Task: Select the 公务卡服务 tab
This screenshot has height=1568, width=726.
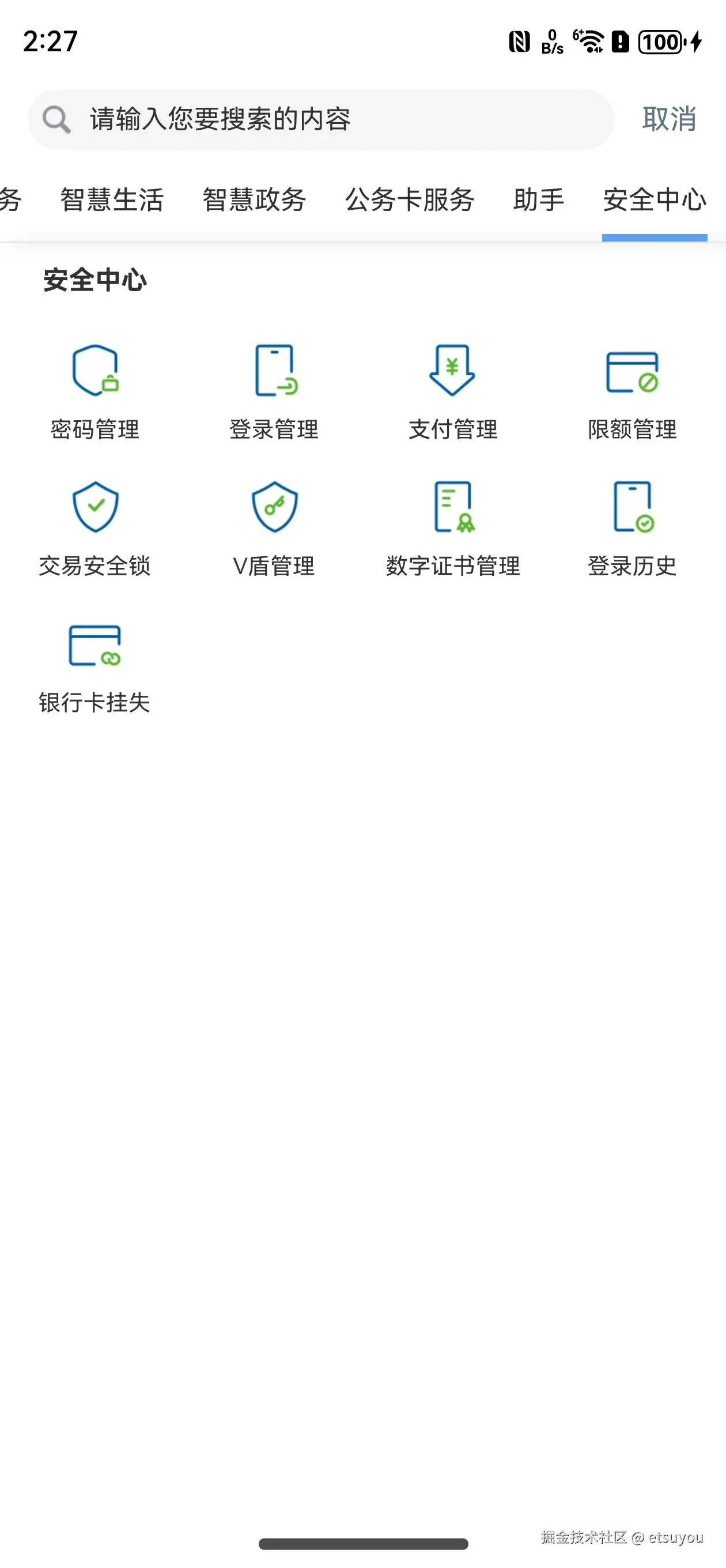Action: point(410,200)
